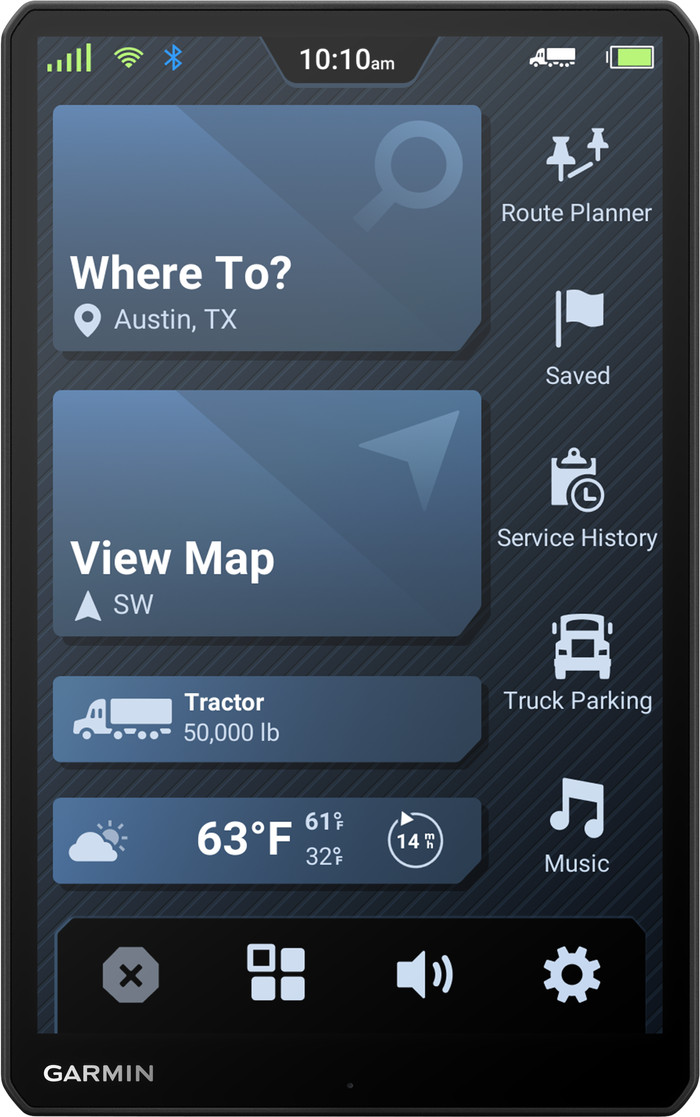Open the Where To? search card

266,228
